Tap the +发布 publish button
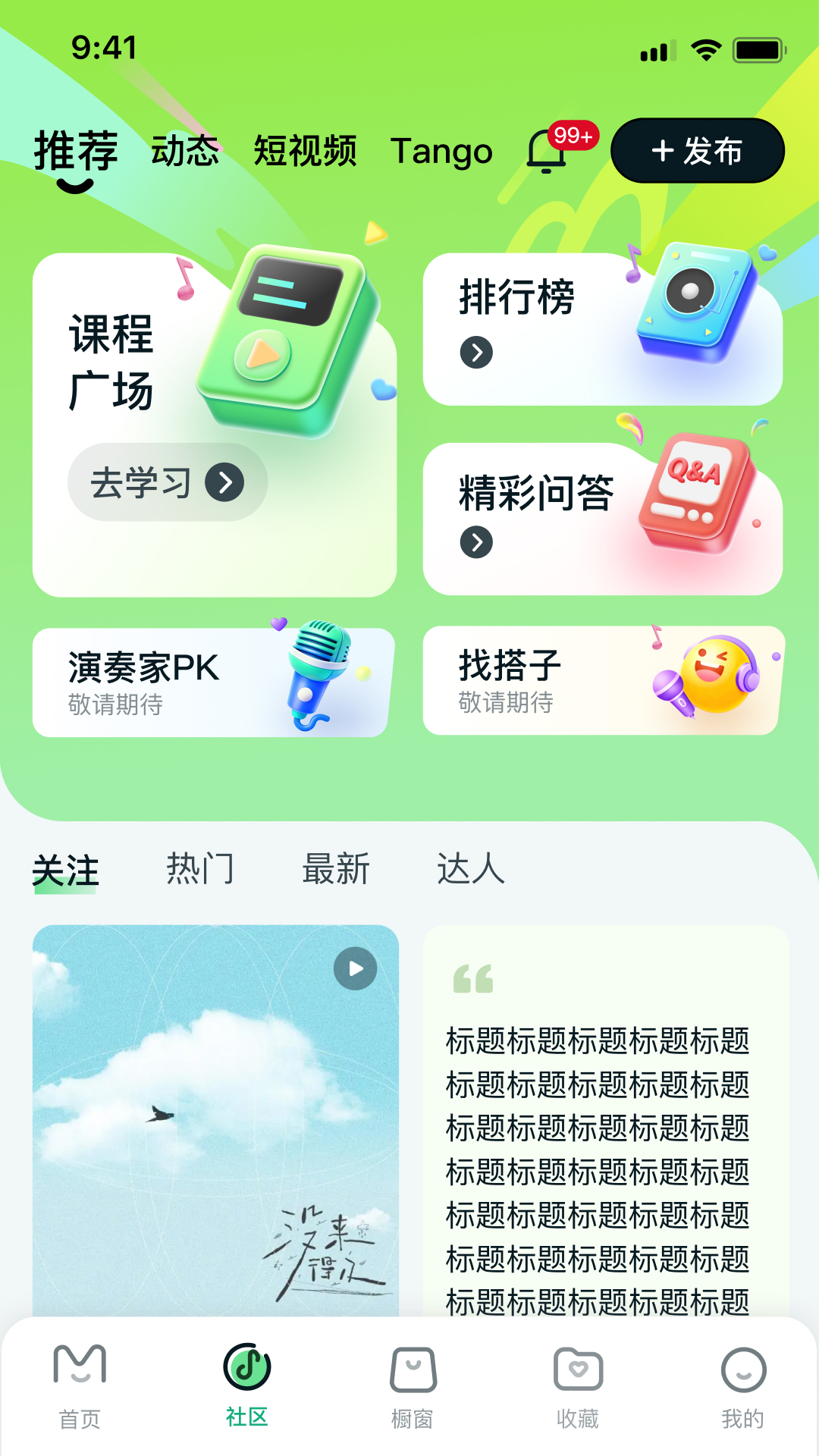The width and height of the screenshot is (819, 1456). pos(698,150)
